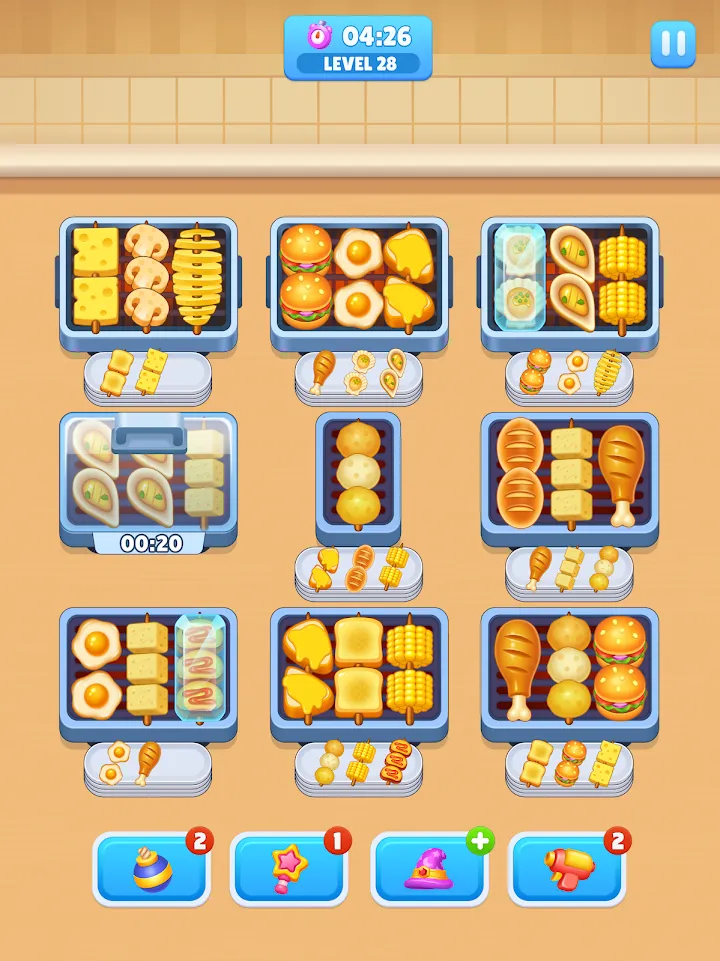Image resolution: width=720 pixels, height=961 pixels.
Task: Tap the fried egg skewer next to the burgers
Action: point(358,277)
